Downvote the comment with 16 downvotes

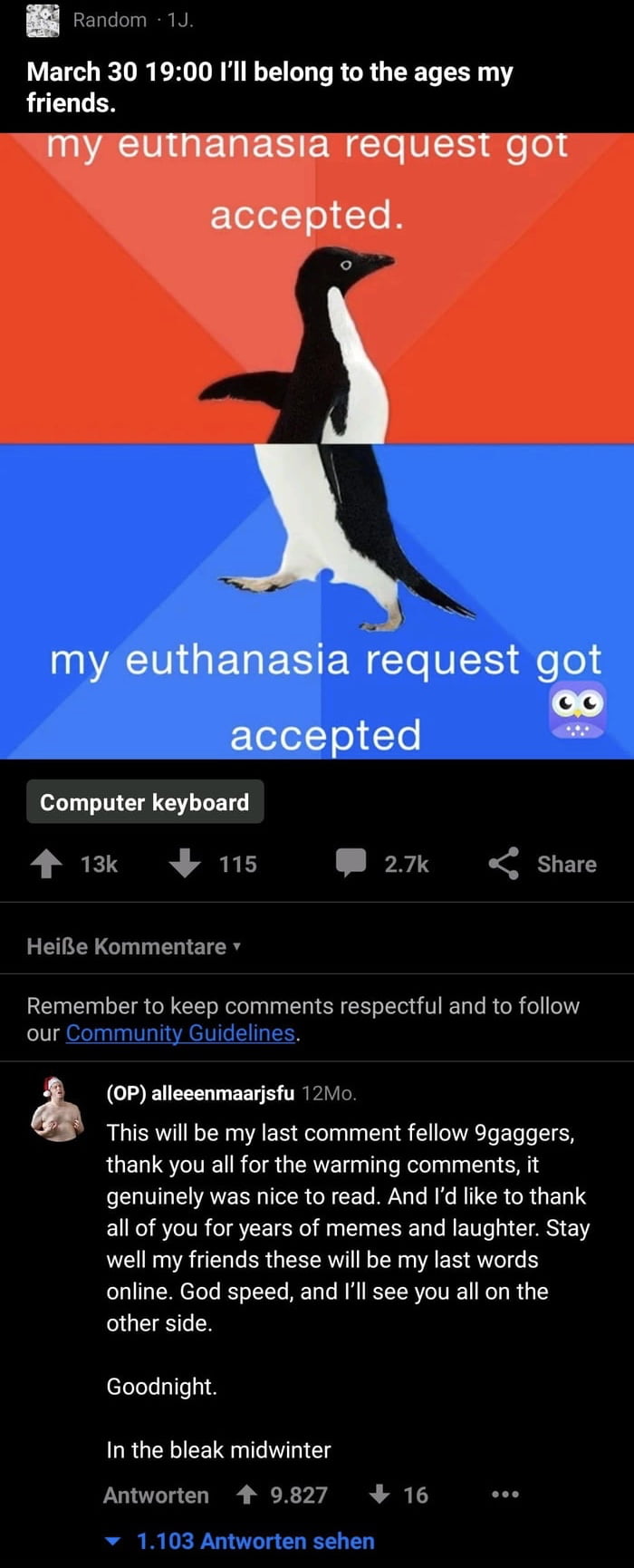[x=380, y=1495]
